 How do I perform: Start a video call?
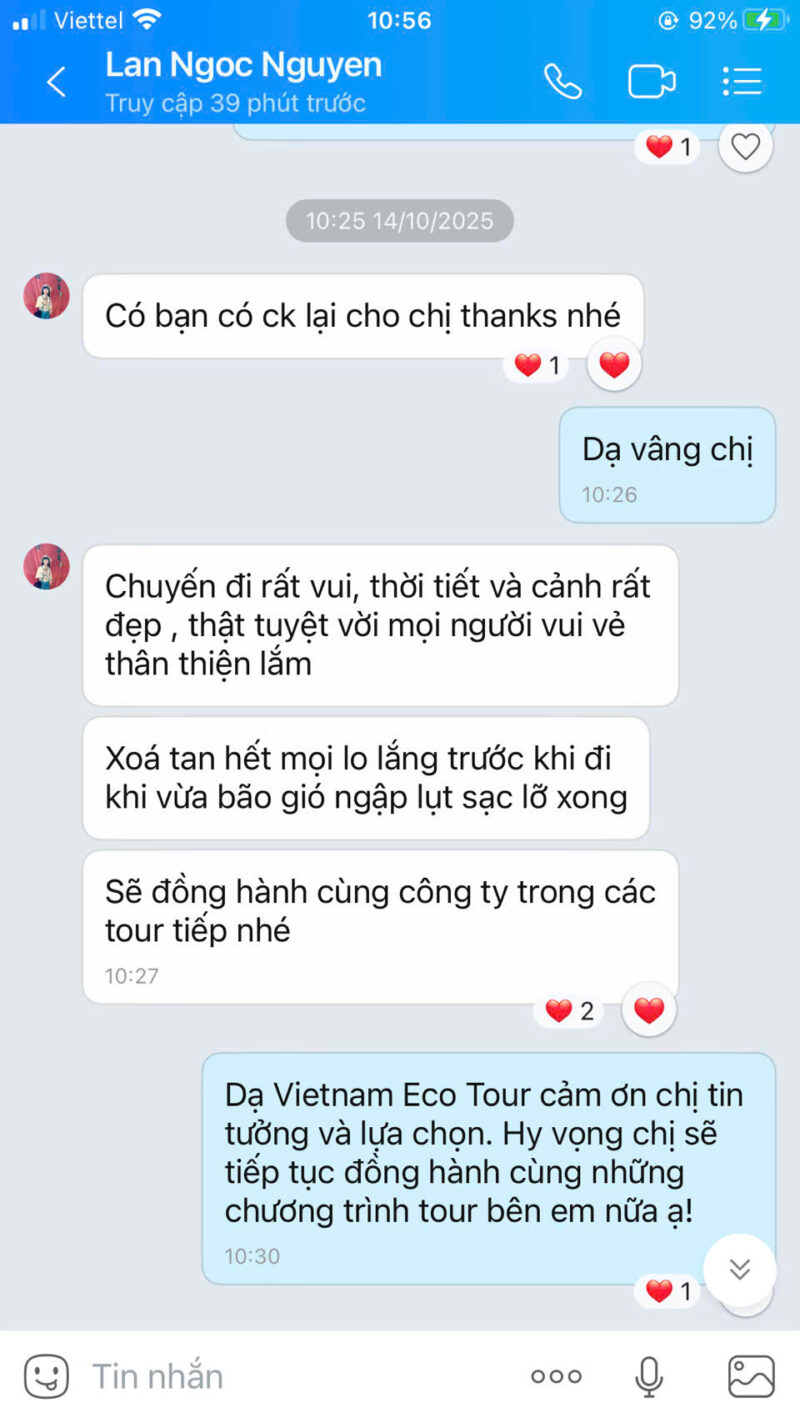coord(651,82)
